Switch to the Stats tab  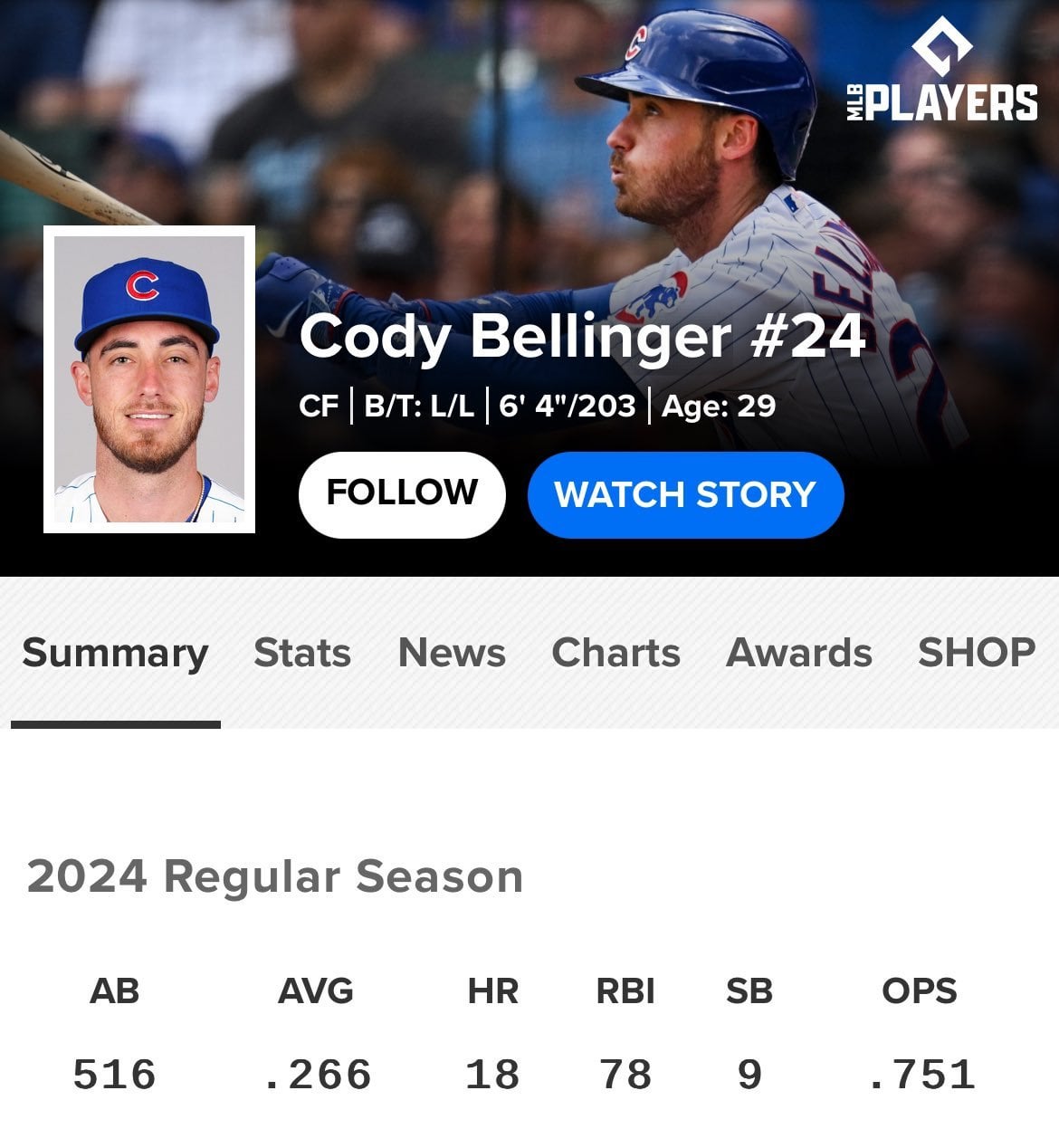302,653
